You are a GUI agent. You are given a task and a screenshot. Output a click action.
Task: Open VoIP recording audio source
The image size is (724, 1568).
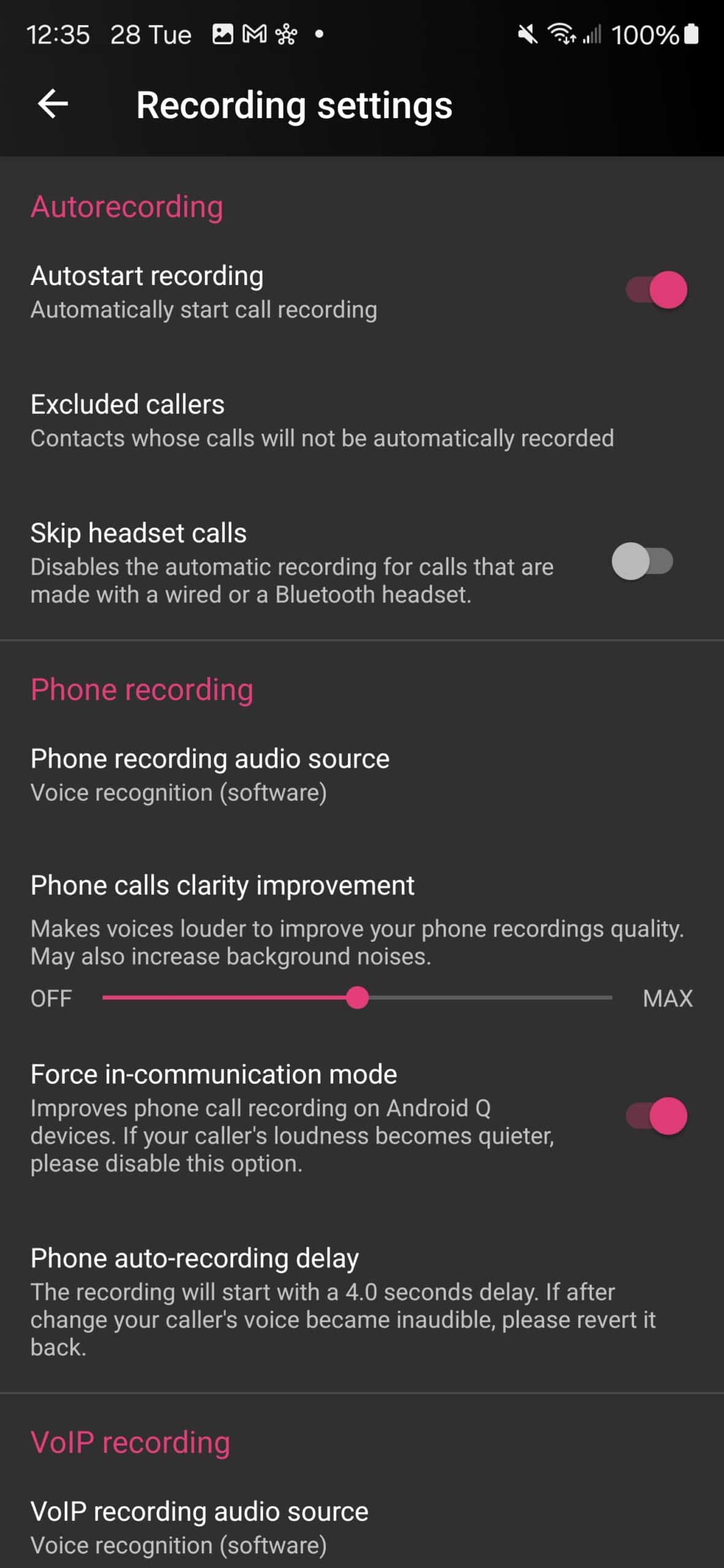(362, 1528)
